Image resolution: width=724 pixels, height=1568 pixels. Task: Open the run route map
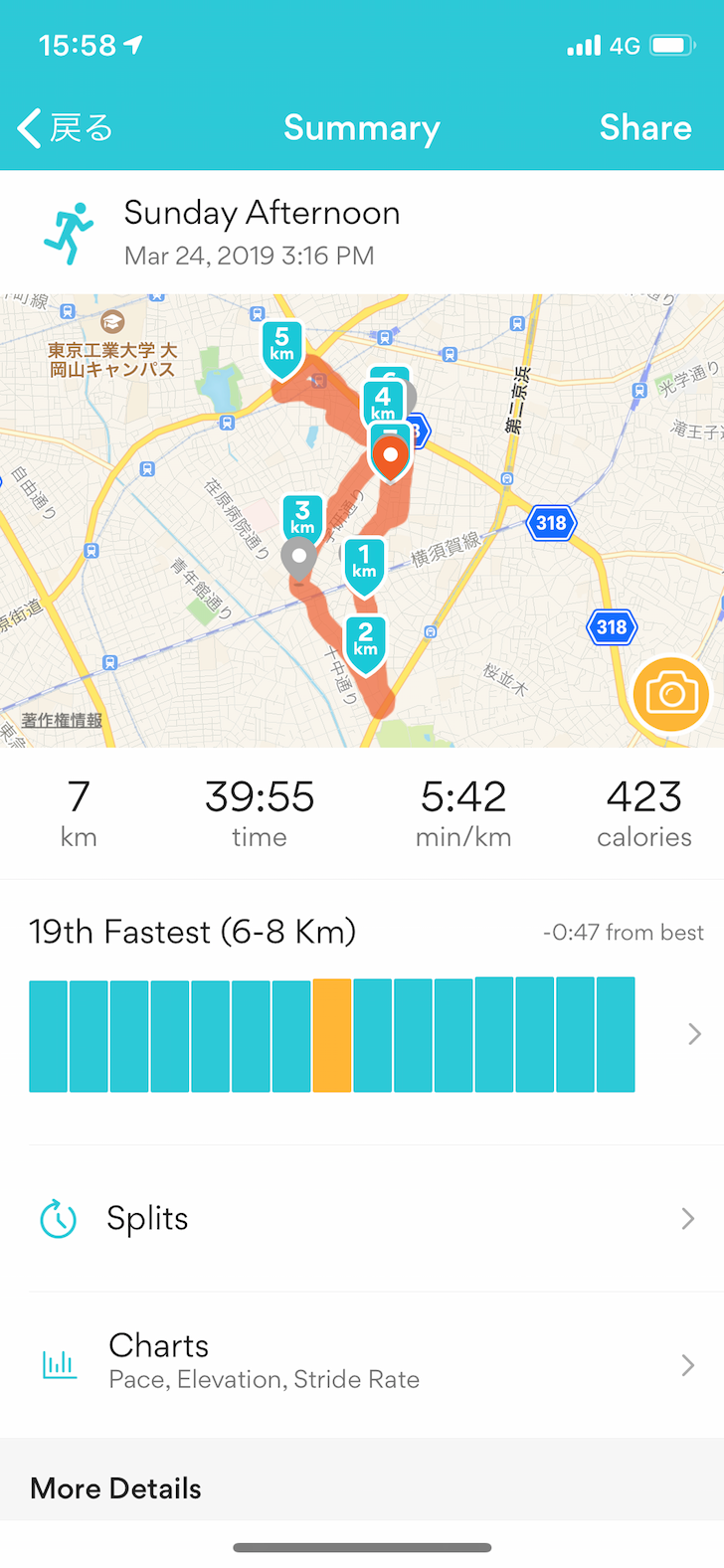362,520
